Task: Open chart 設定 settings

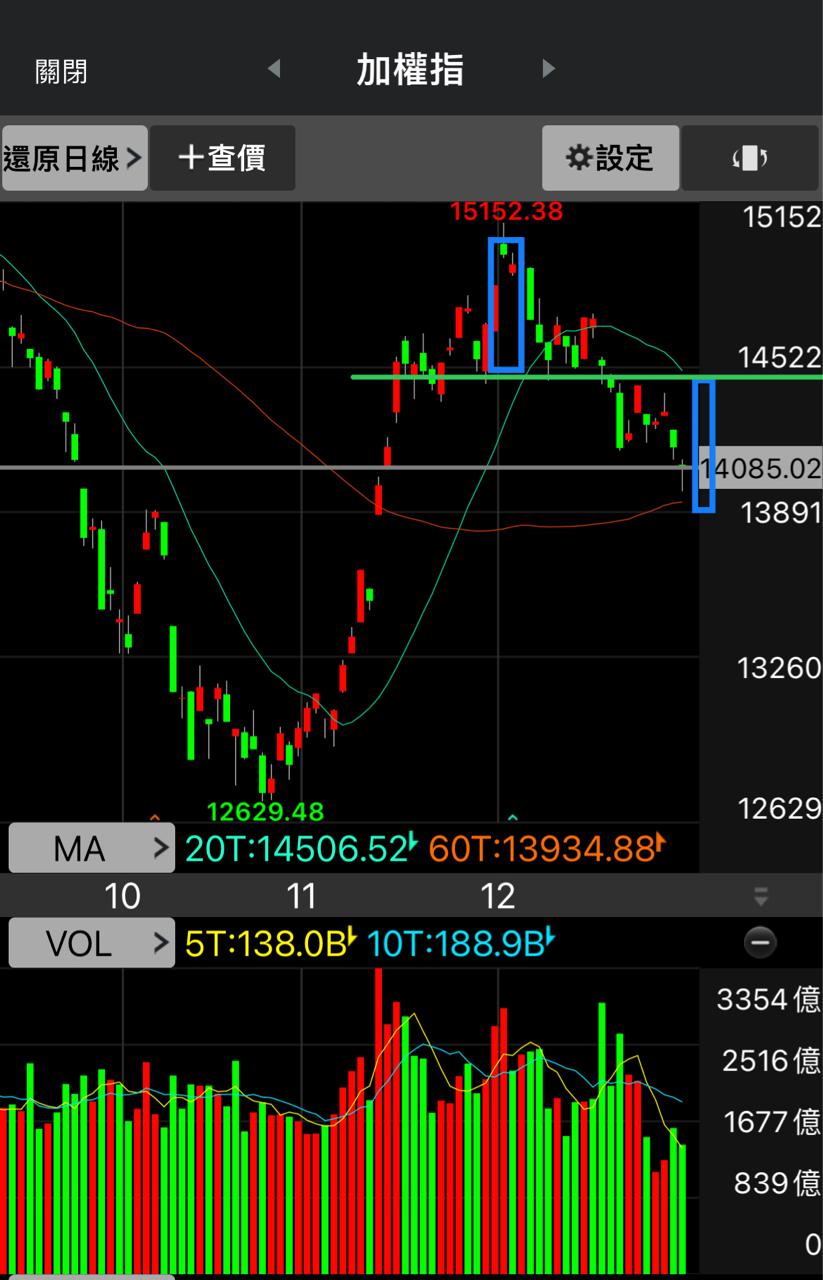Action: 610,158
